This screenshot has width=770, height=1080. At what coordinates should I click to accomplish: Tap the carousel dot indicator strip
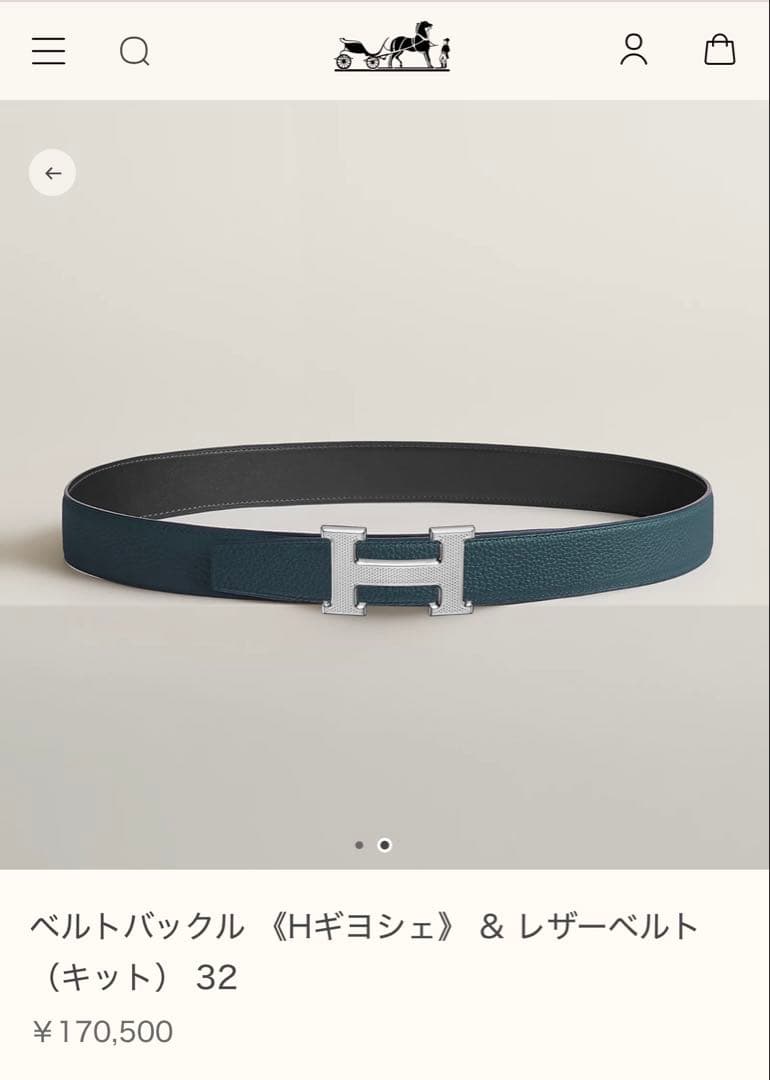(x=373, y=846)
